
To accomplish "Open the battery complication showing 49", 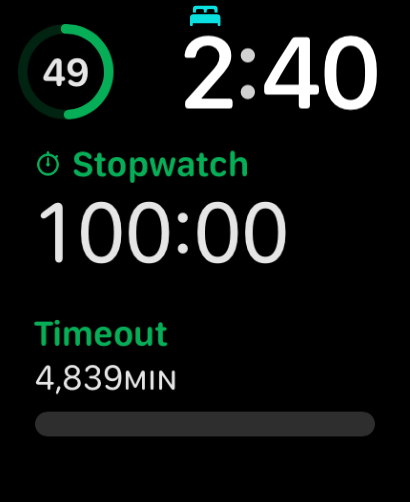I will (x=66, y=72).
